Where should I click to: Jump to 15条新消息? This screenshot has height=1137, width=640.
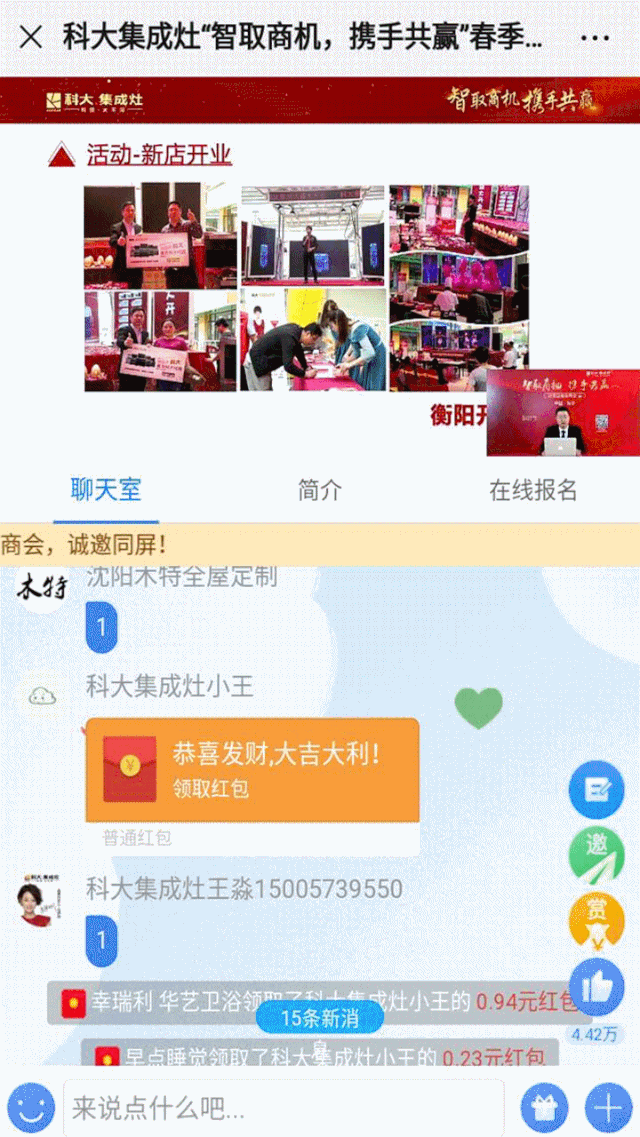[320, 1019]
